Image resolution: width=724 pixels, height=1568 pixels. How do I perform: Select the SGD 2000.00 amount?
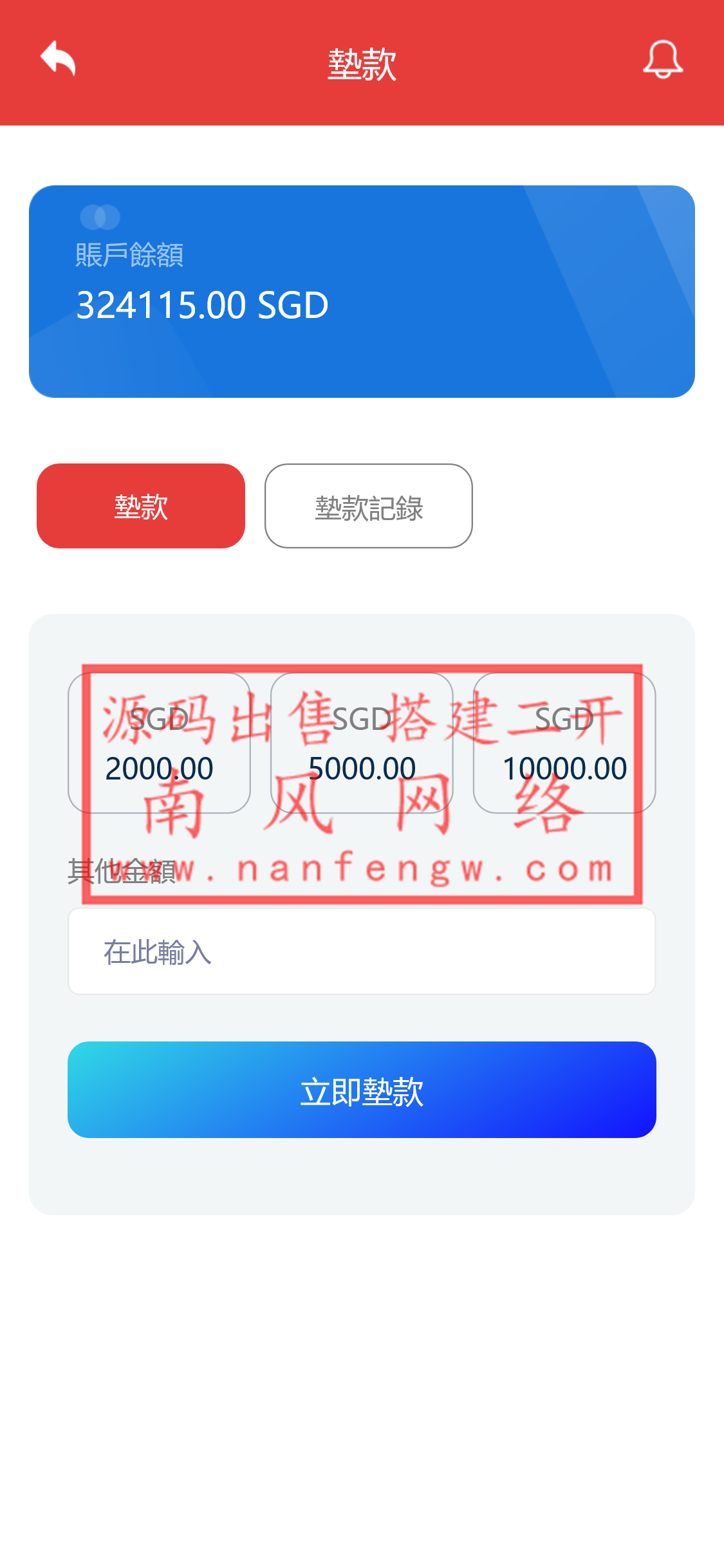[x=159, y=743]
